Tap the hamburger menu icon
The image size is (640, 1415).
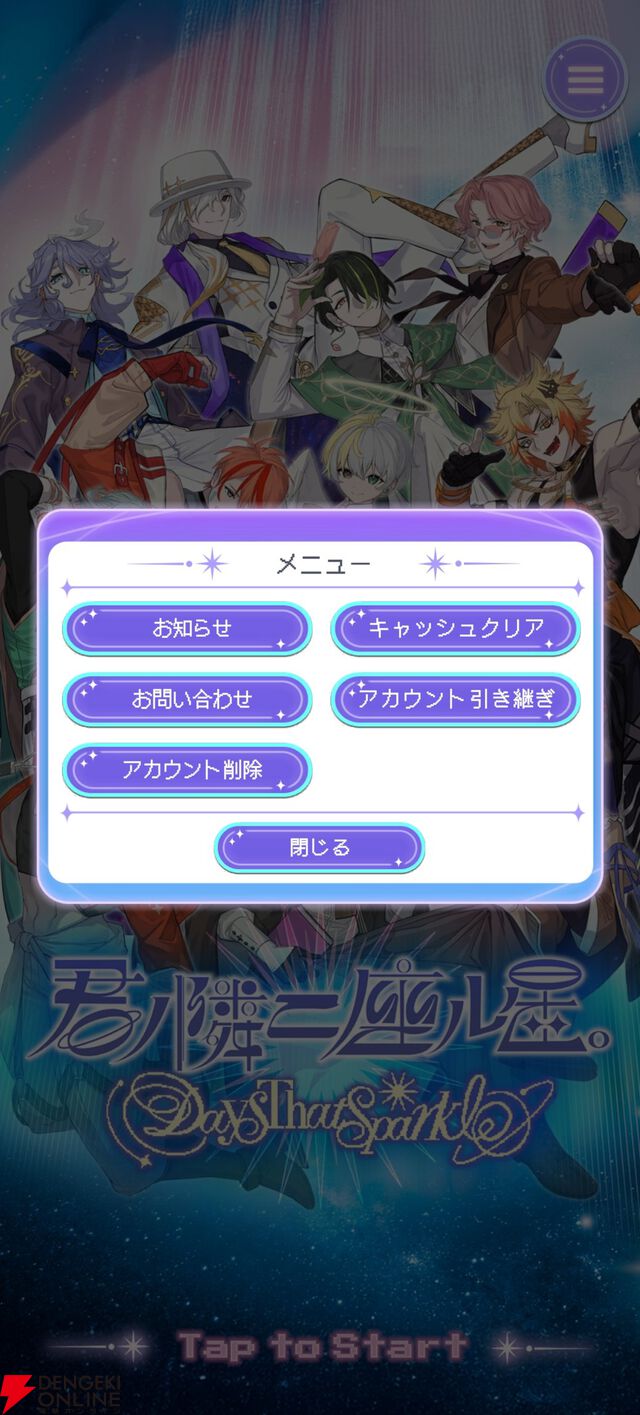coord(585,78)
